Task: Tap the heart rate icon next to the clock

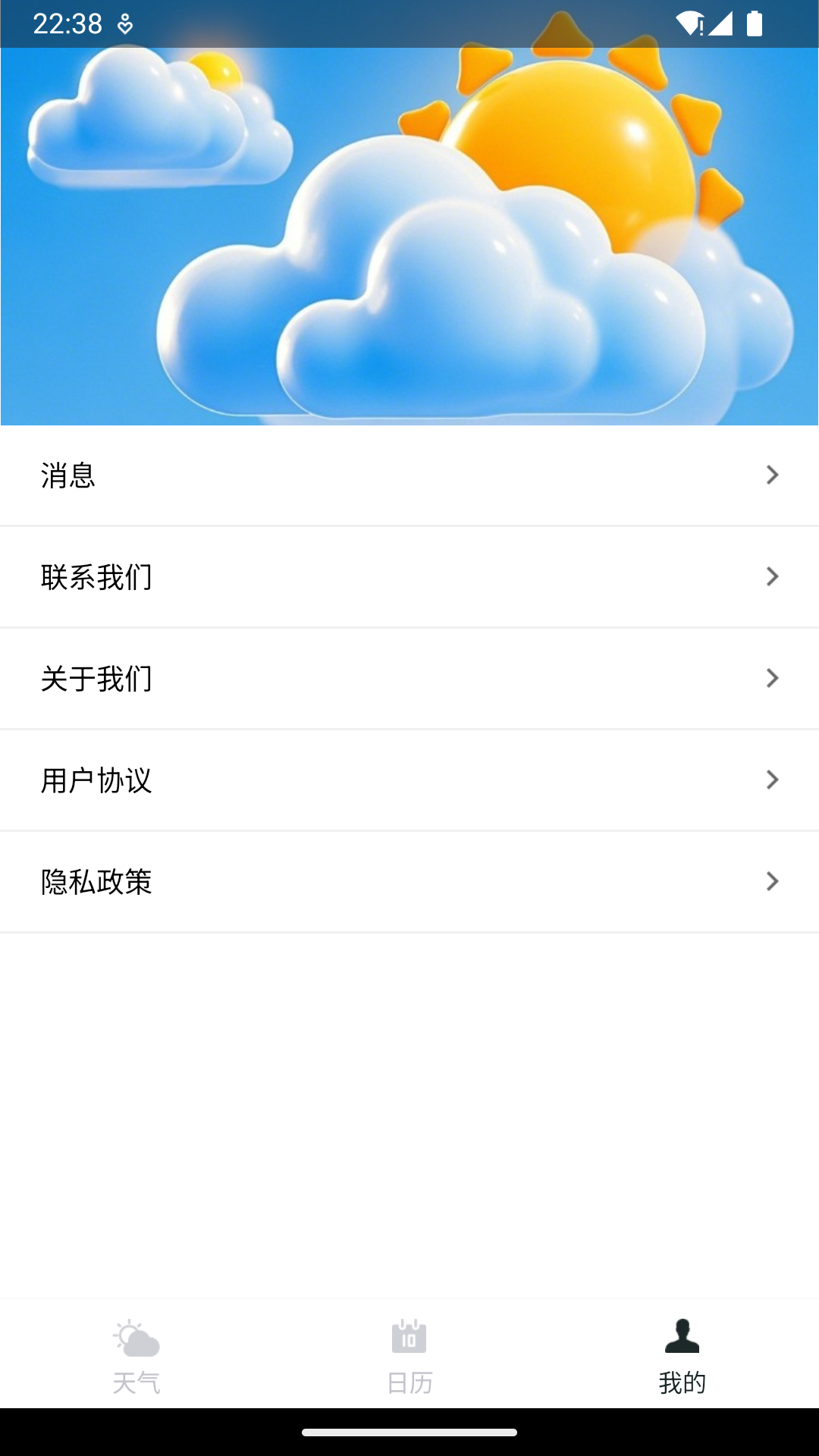Action: point(124,25)
